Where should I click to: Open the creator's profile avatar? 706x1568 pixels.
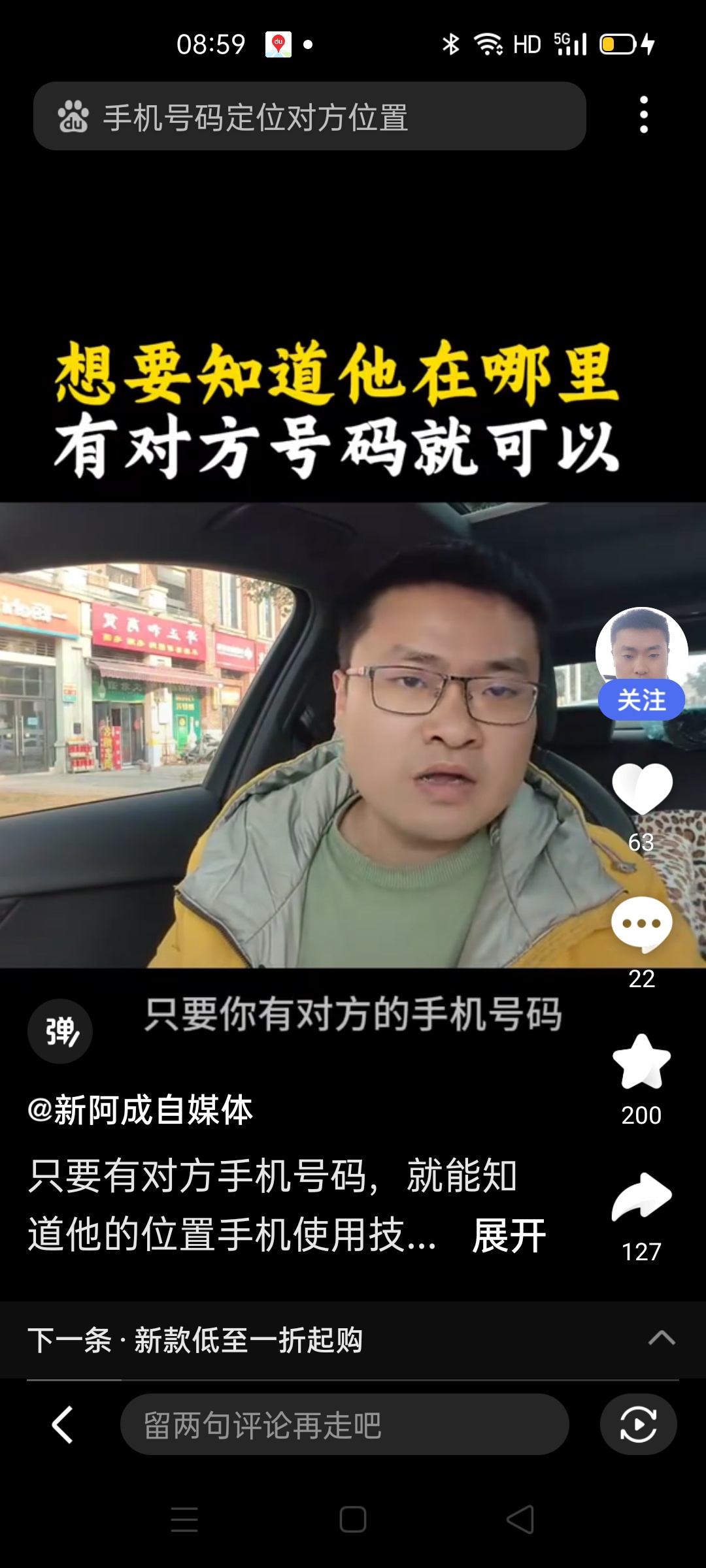[x=641, y=647]
